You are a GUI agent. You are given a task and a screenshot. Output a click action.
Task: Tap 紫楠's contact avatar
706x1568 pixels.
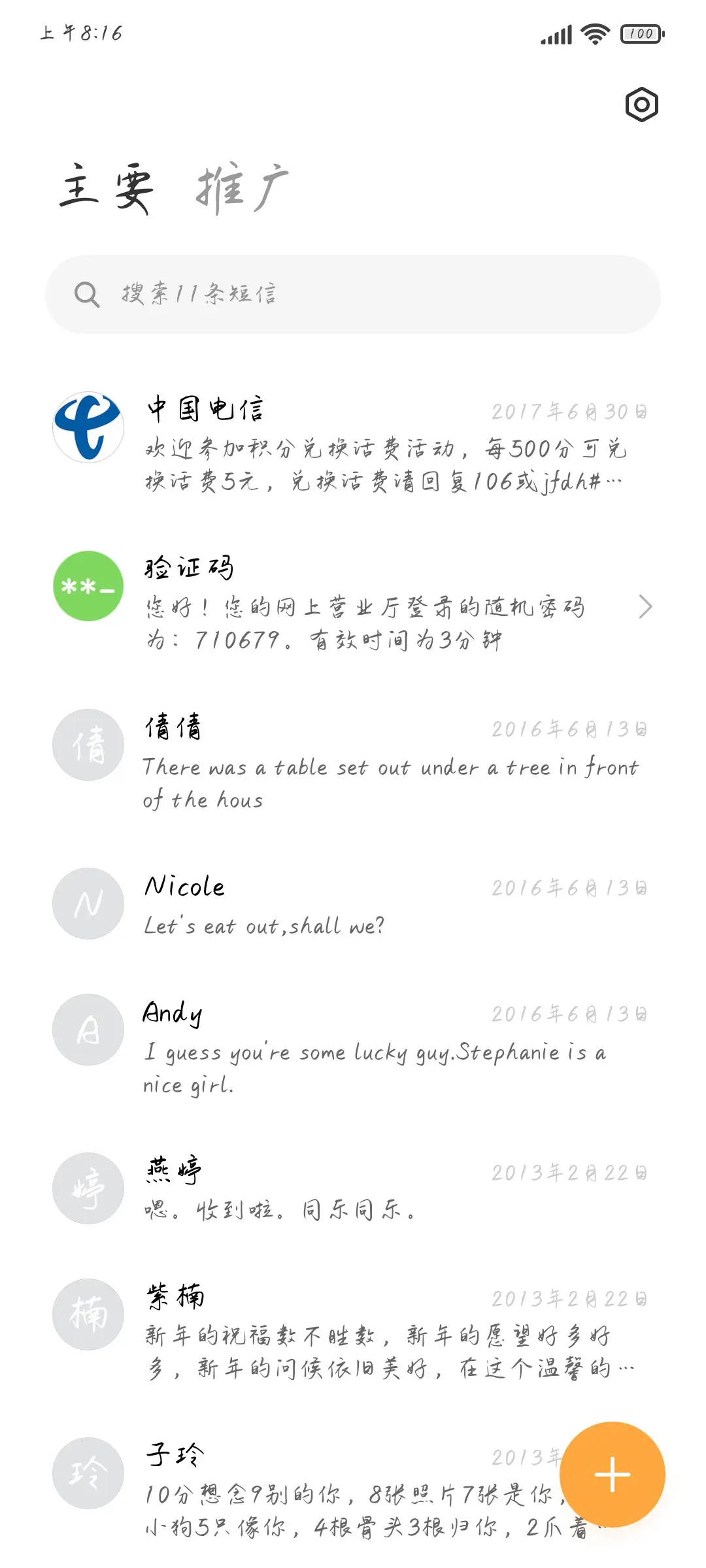tap(88, 1315)
